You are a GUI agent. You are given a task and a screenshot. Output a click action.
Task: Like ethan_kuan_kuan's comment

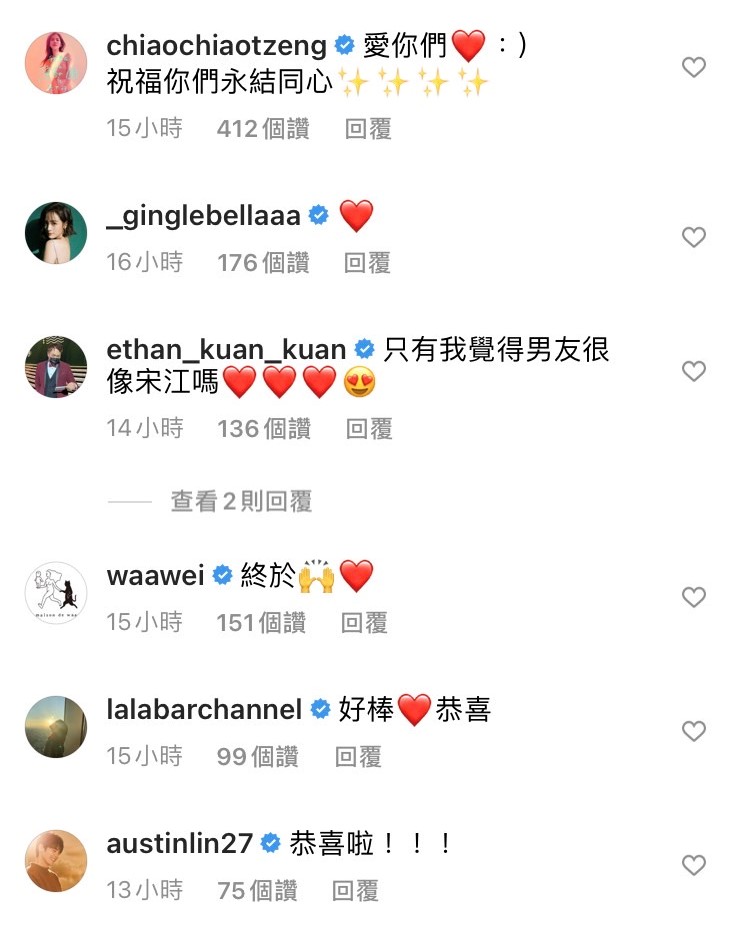pos(693,371)
